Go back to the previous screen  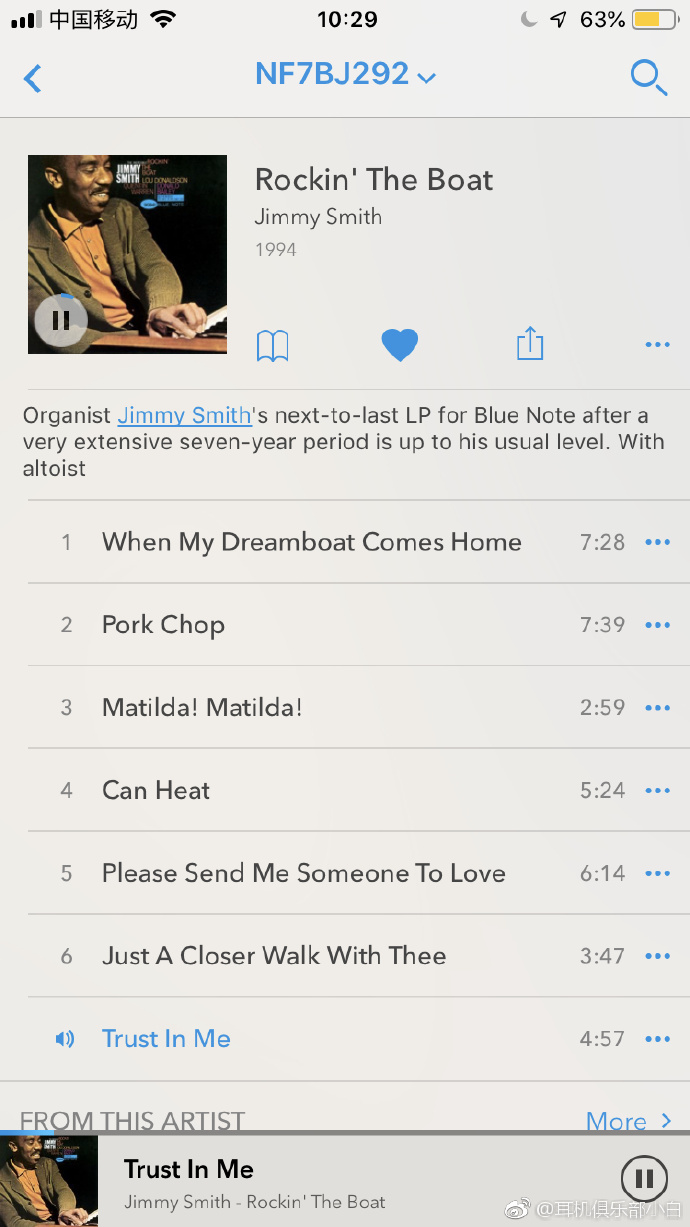click(x=33, y=78)
